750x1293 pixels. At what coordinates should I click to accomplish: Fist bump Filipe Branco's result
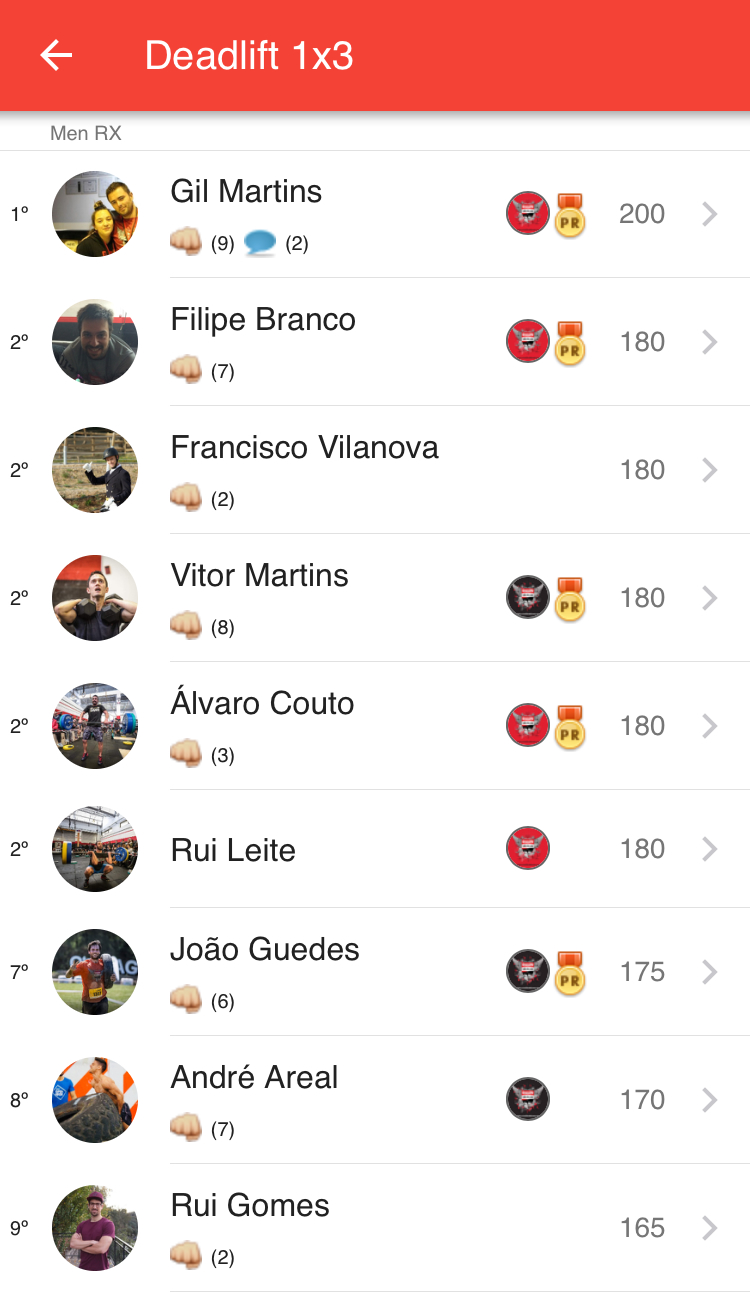(186, 370)
